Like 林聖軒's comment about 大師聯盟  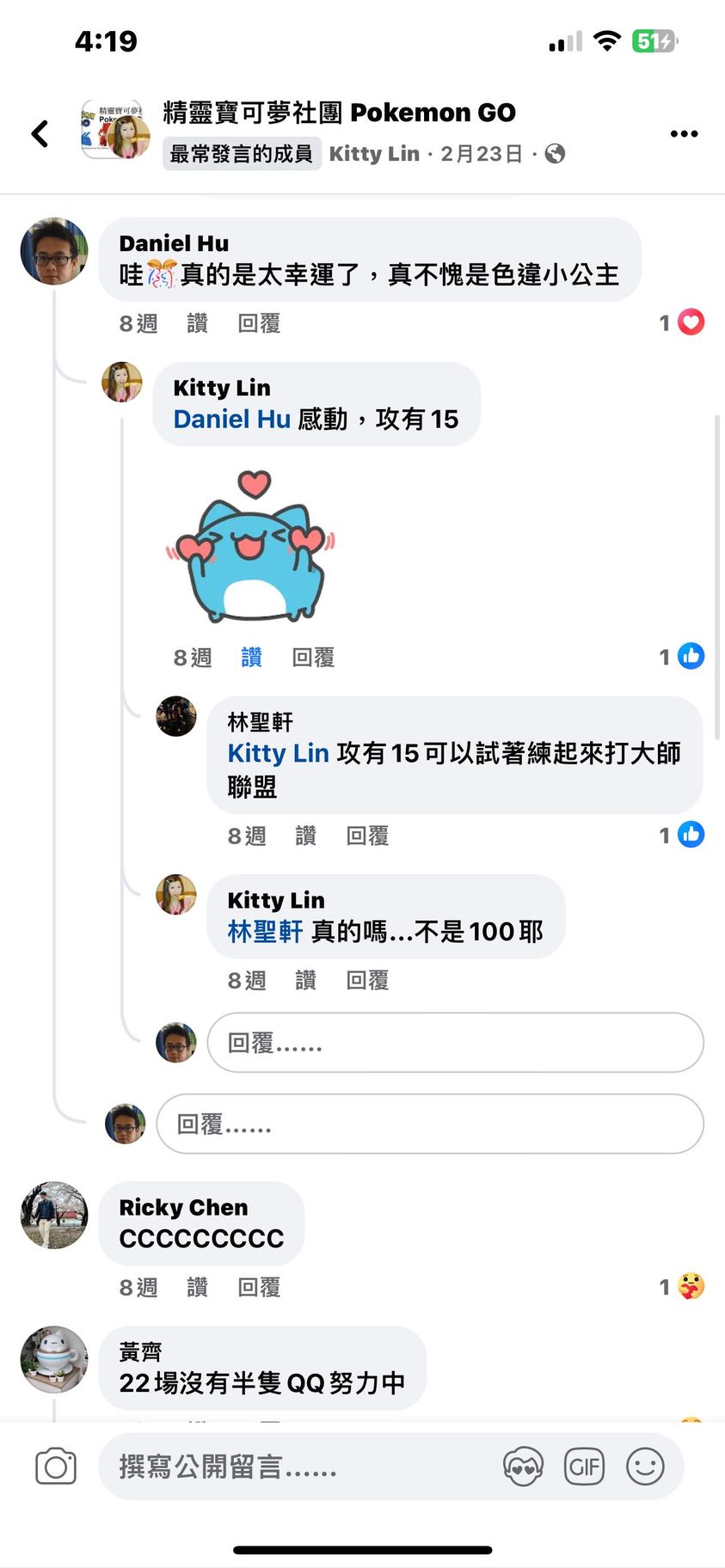(305, 836)
